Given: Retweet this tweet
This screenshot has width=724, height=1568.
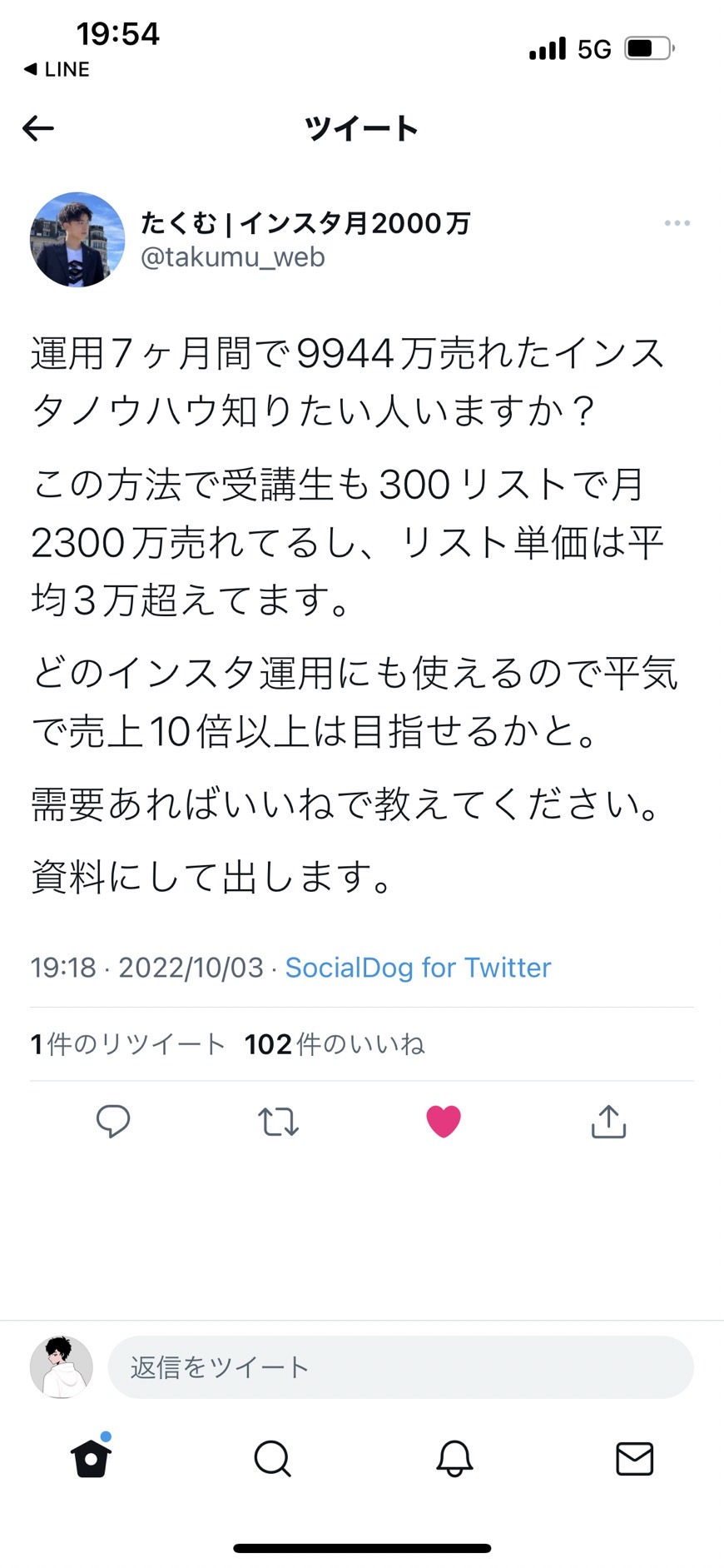Looking at the screenshot, I should point(278,1122).
